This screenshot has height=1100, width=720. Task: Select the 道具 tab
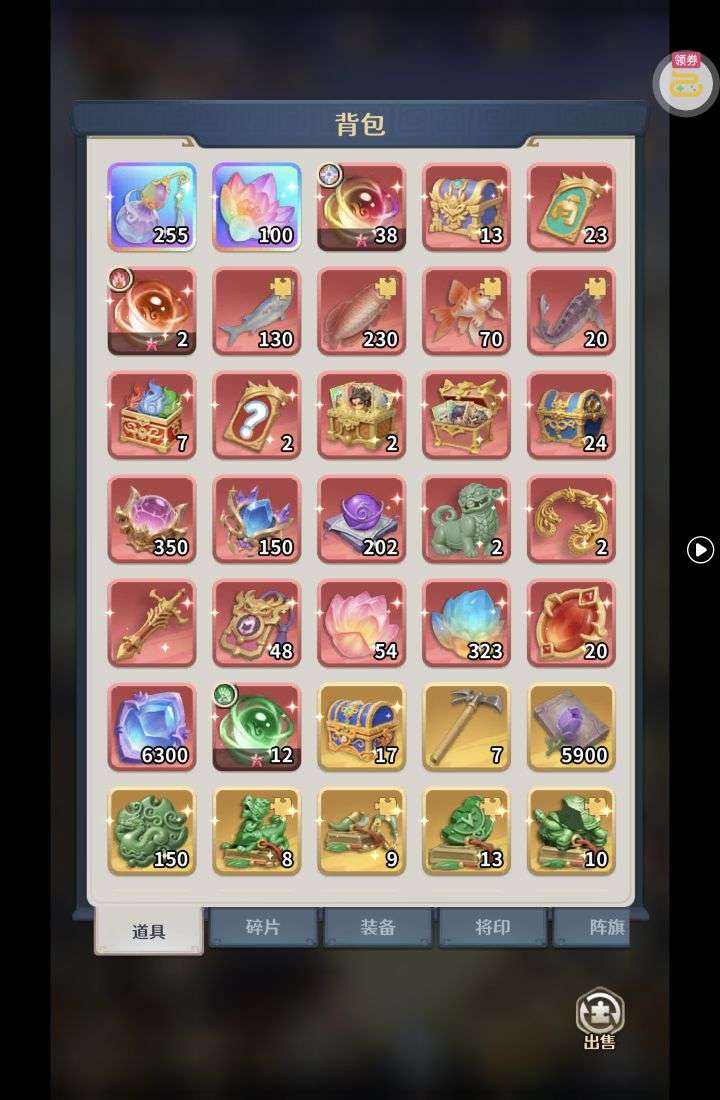(x=149, y=931)
